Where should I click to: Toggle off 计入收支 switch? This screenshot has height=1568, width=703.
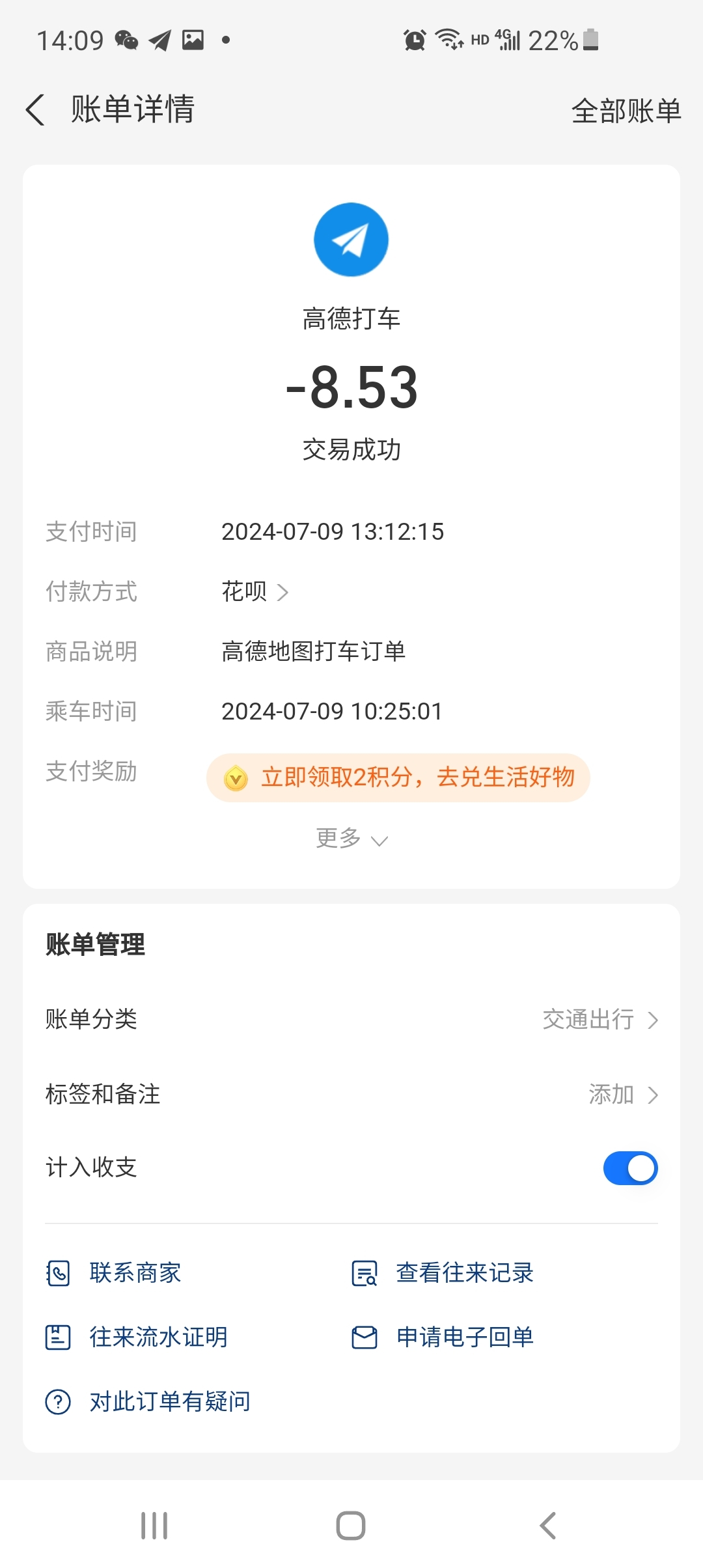629,1168
